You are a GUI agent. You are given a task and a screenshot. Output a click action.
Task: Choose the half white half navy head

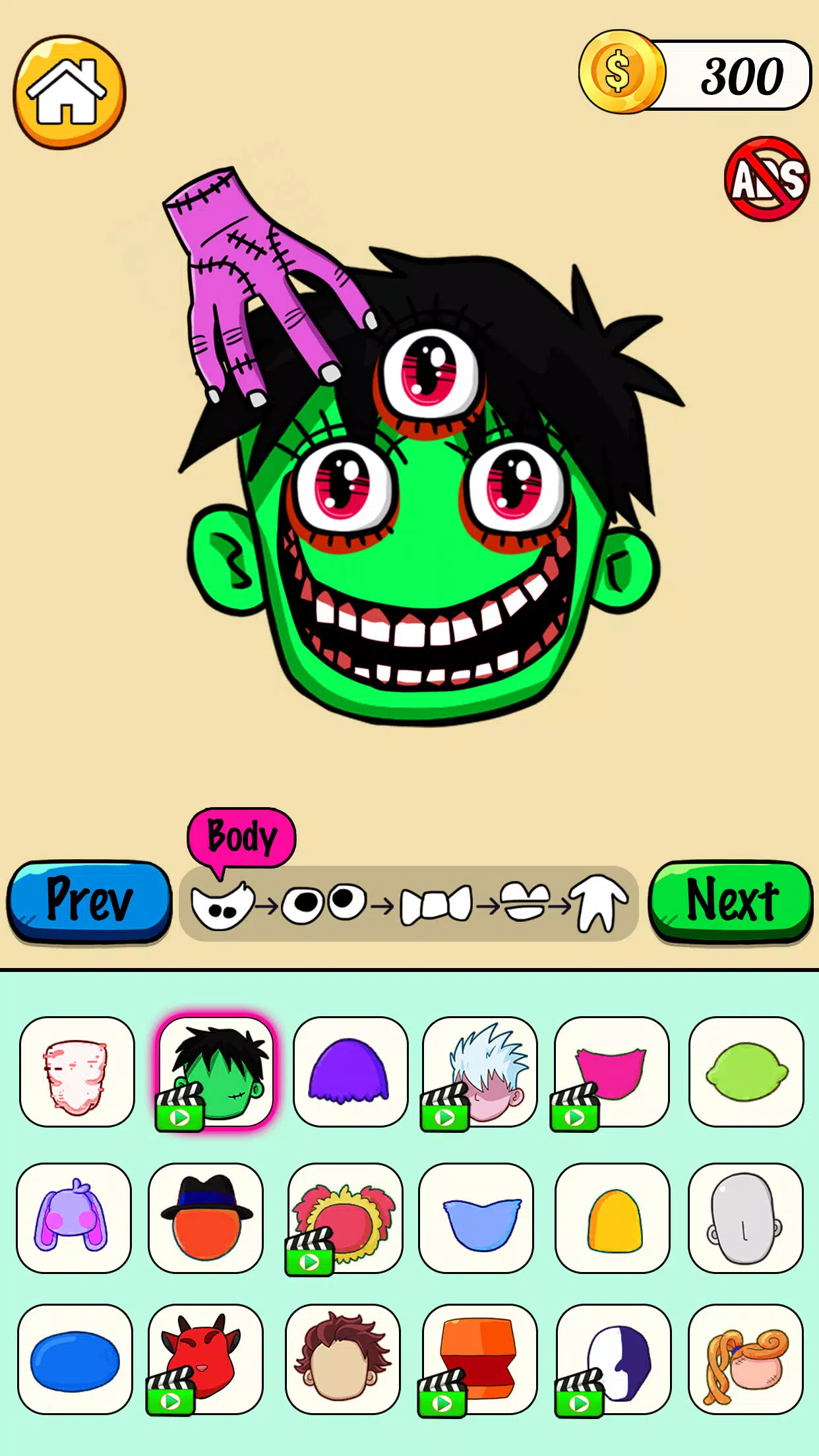point(614,1360)
